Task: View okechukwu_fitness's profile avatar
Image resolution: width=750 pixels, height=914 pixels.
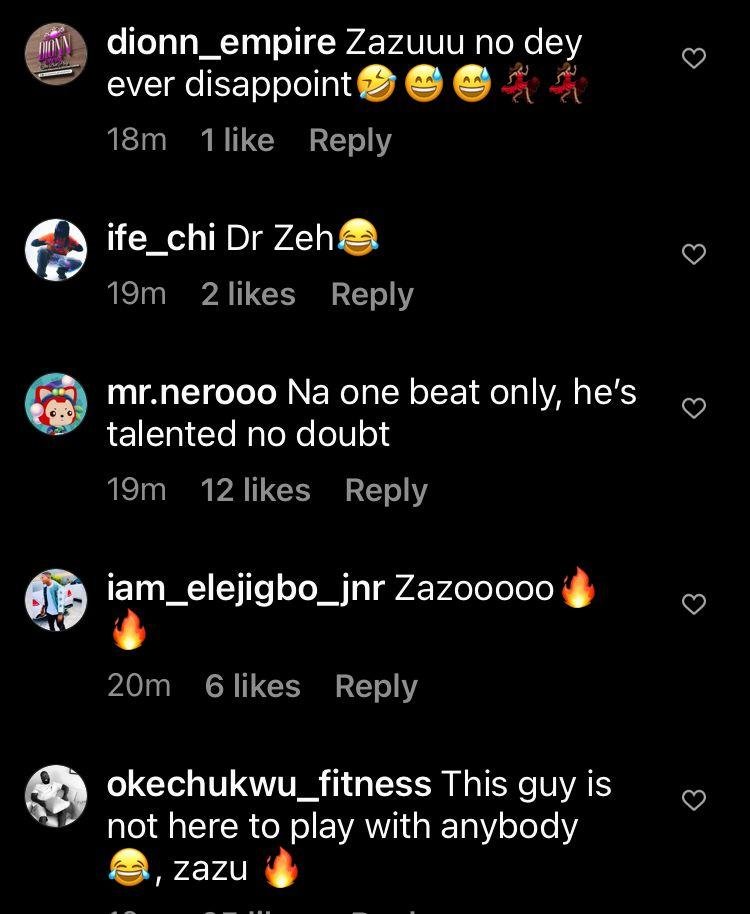Action: [55, 796]
